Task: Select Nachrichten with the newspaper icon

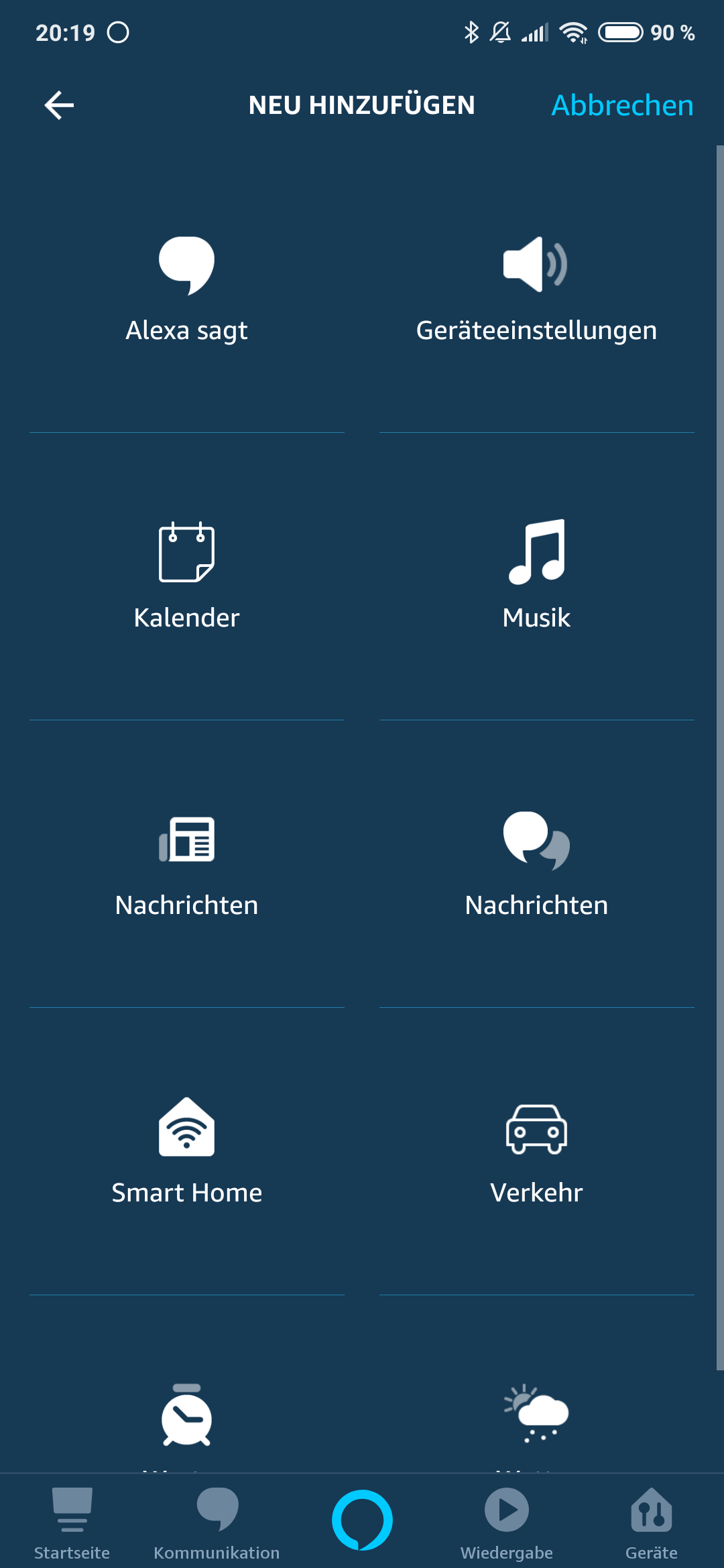Action: (x=186, y=864)
